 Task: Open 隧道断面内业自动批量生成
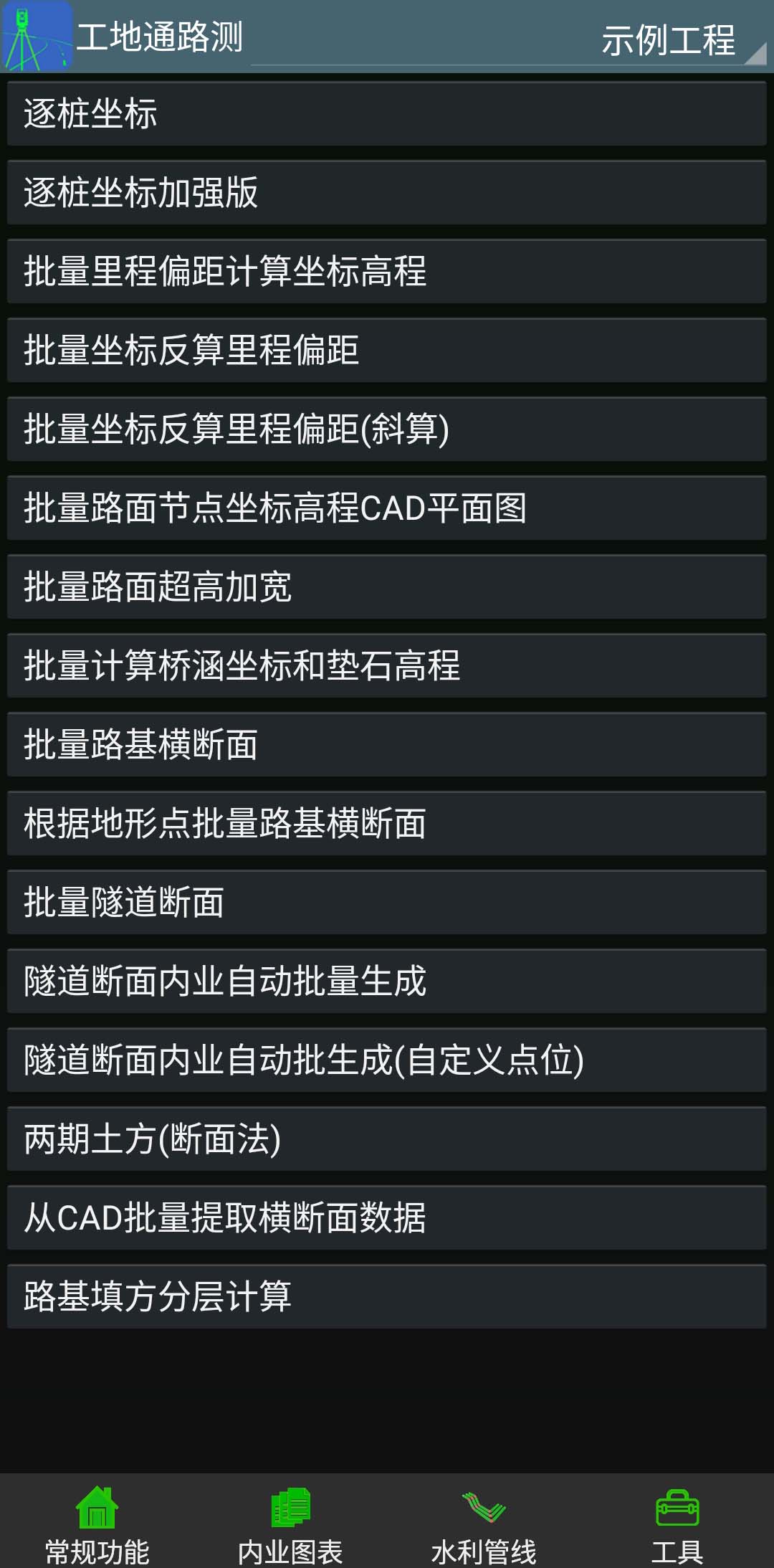point(387,982)
